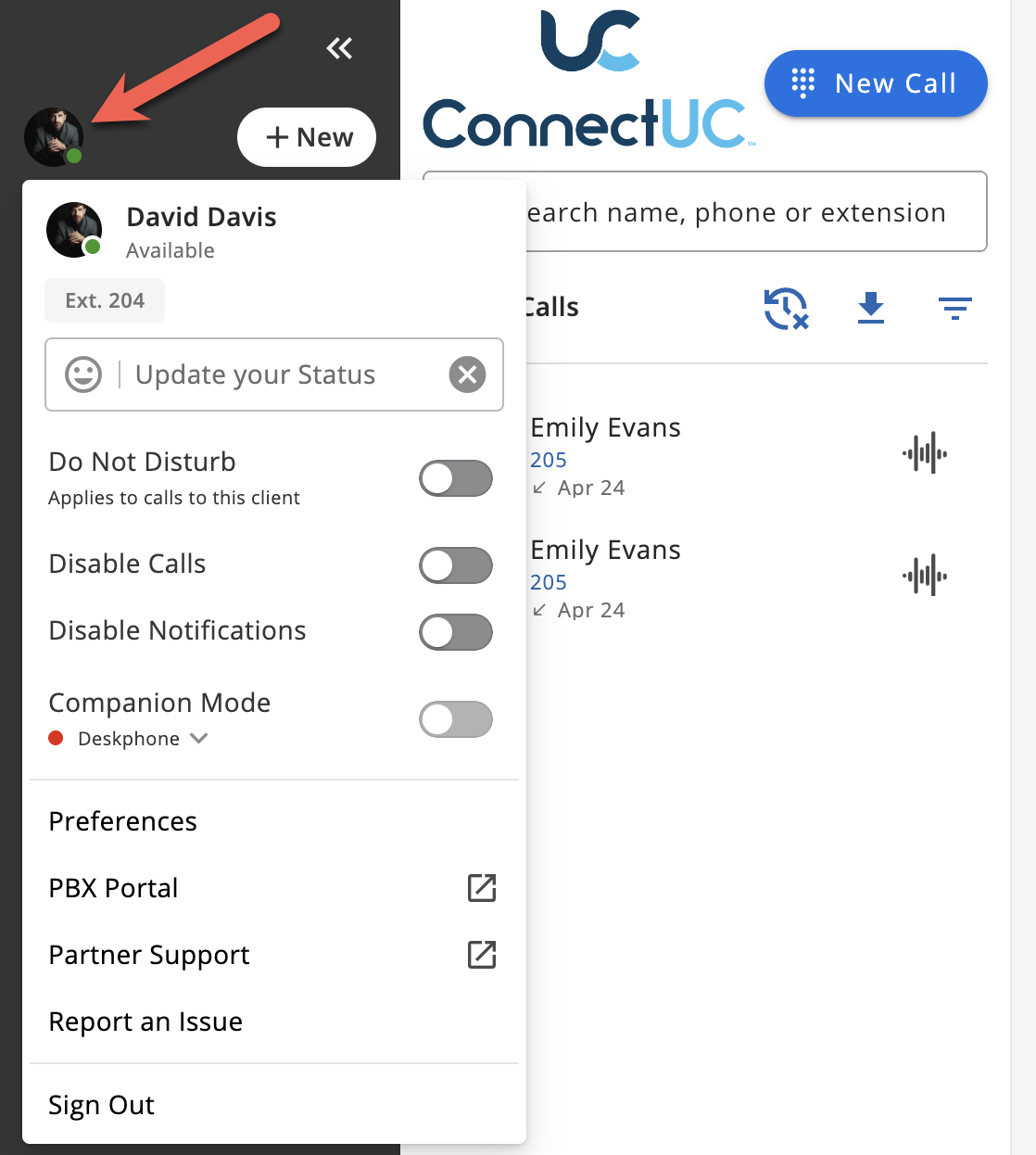The image size is (1036, 1155).
Task: Collapse the sidebar with the double chevron
Action: click(x=339, y=48)
